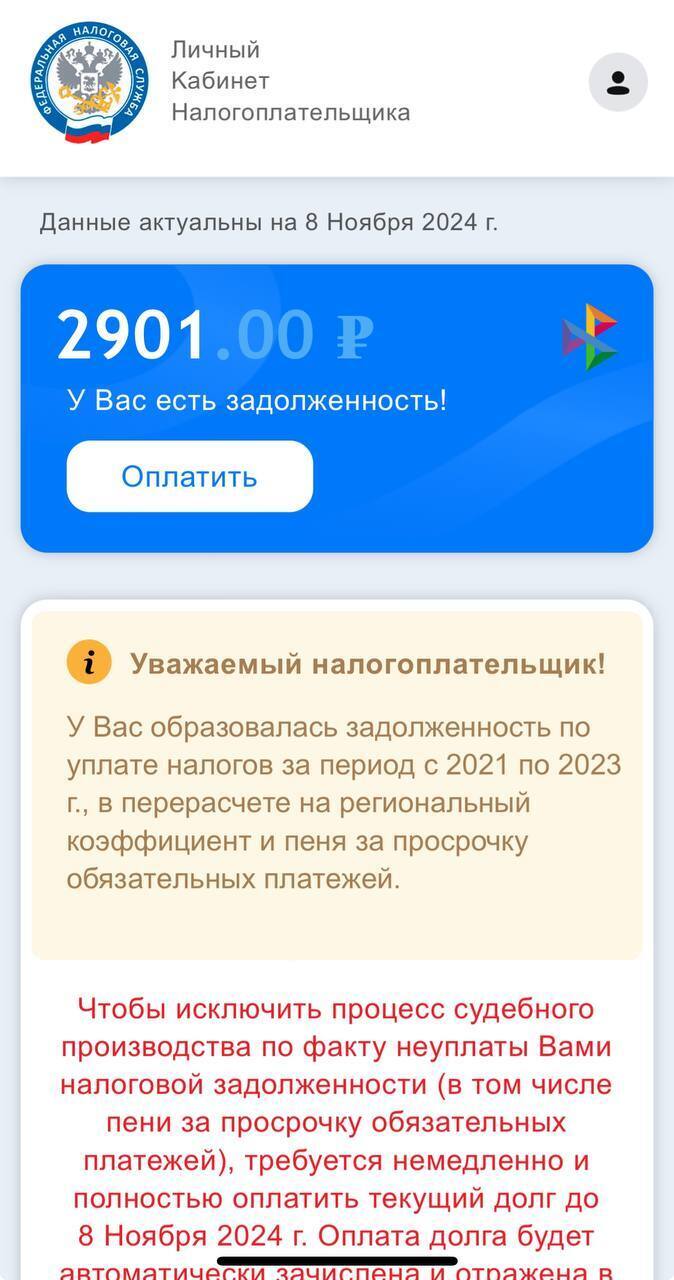Open the profile icon in the header
The image size is (674, 1280).
point(617,82)
